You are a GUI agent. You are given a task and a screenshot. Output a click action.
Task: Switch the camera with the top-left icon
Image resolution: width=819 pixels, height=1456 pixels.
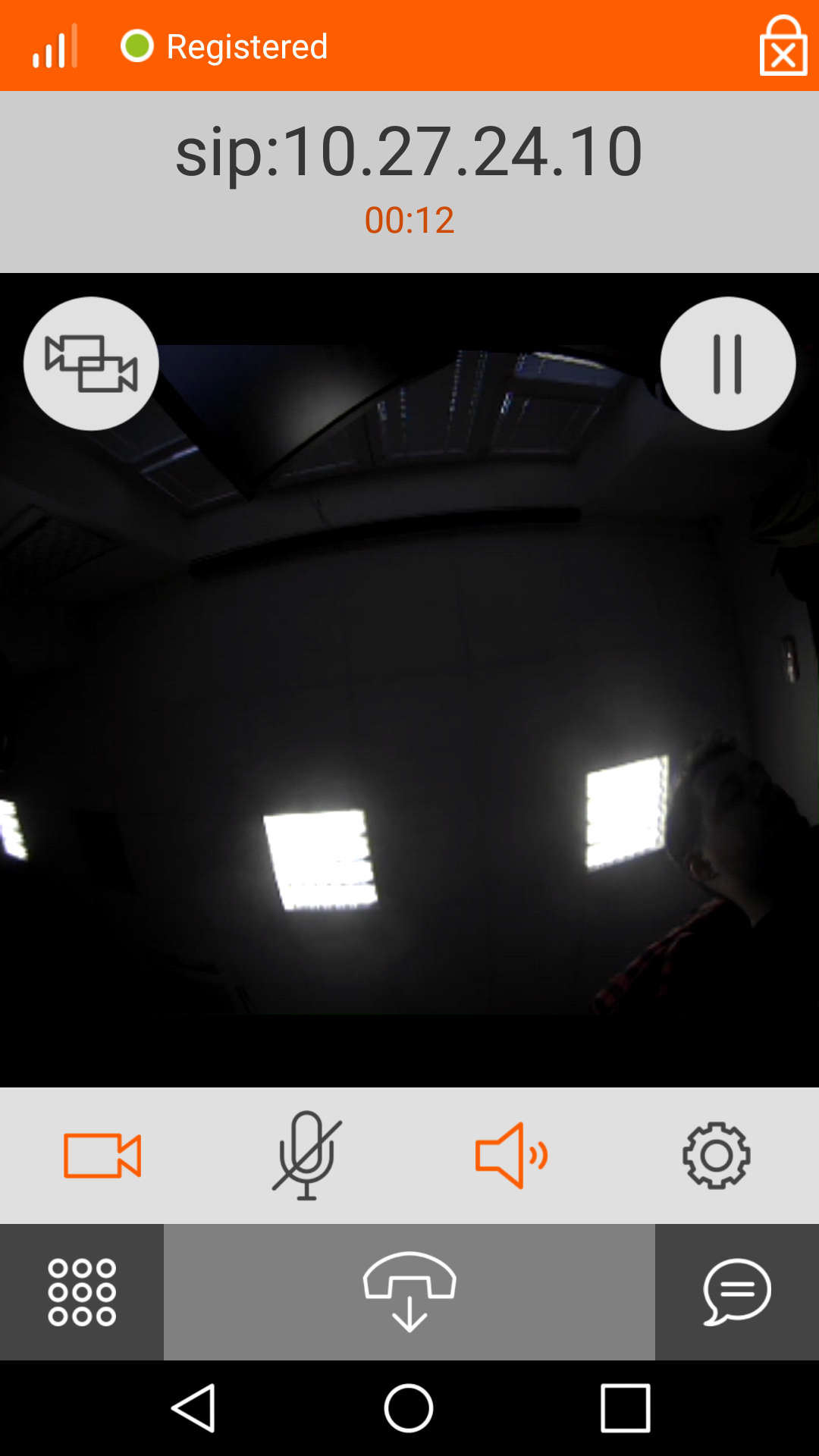tap(91, 364)
